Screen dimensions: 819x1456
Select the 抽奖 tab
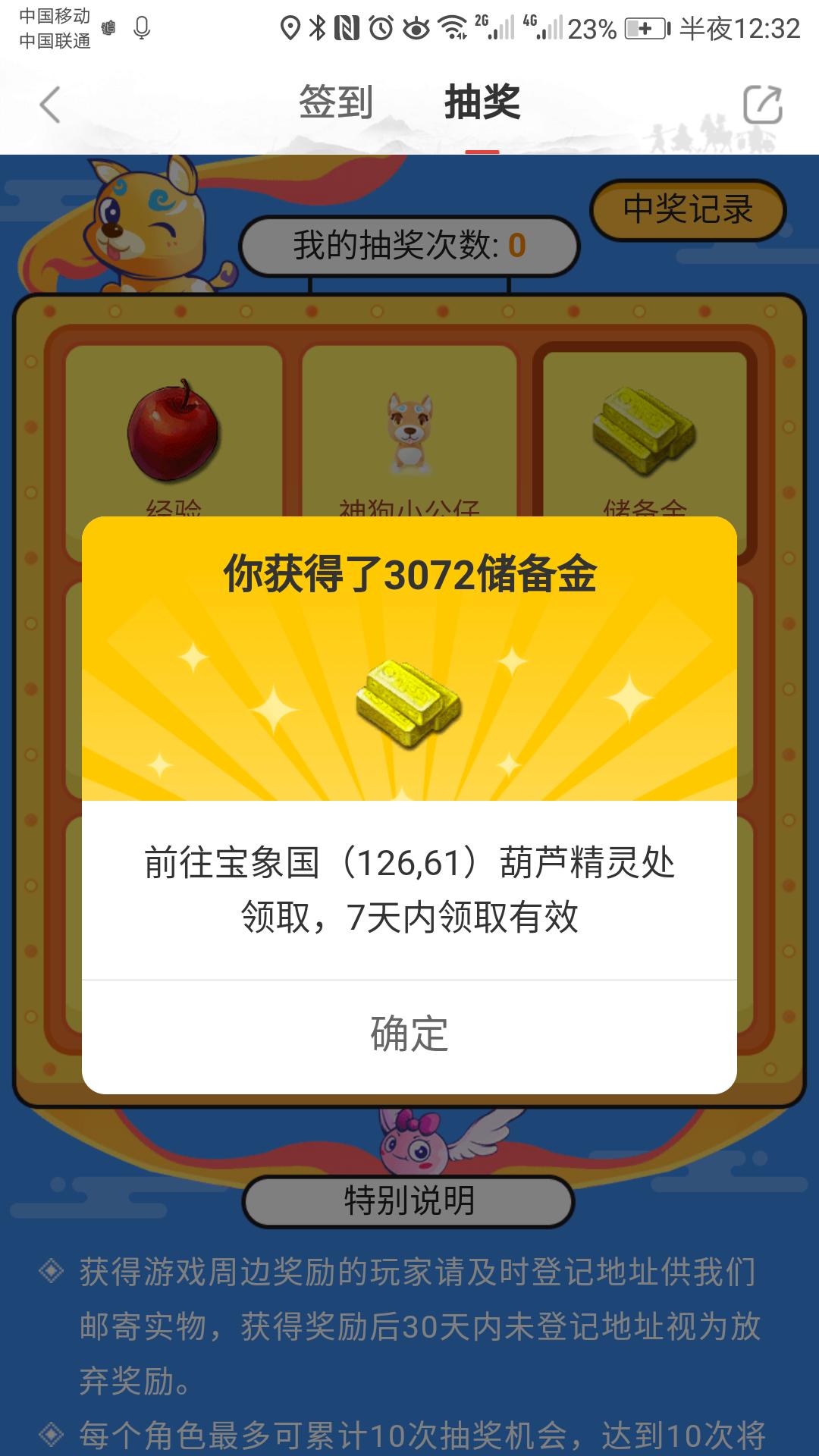click(482, 102)
